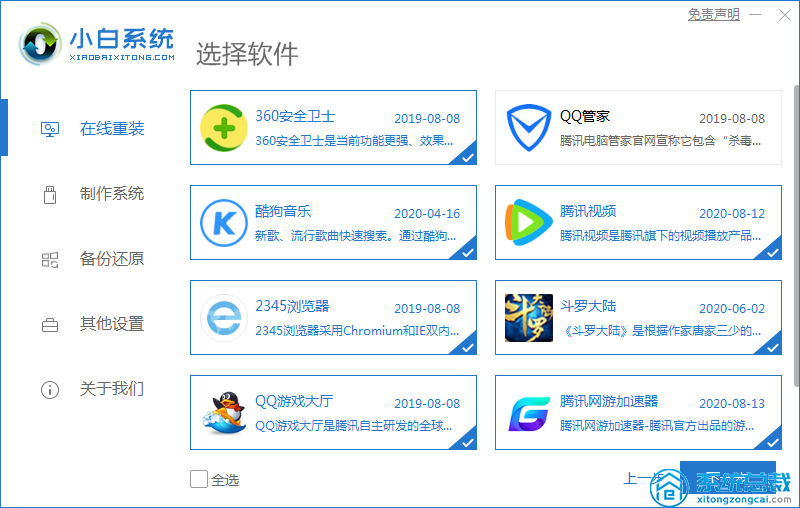Uncheck the QQ管家 card
800x508 pixels.
[638, 127]
